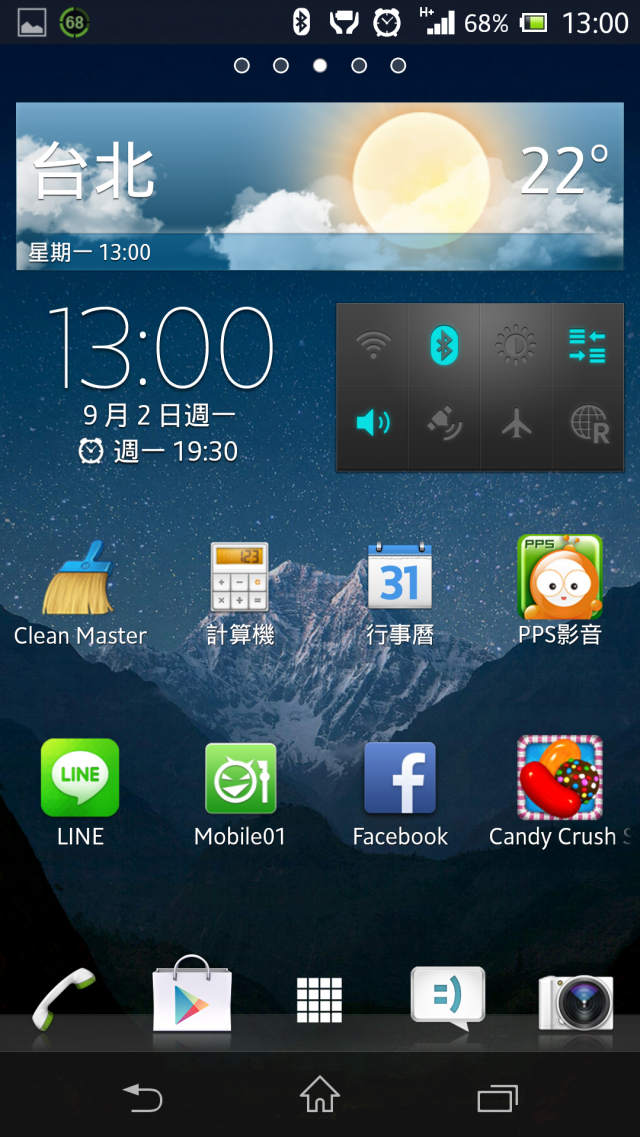640x1138 pixels.
Task: Toggle airplane mode in the widget
Action: tap(516, 424)
